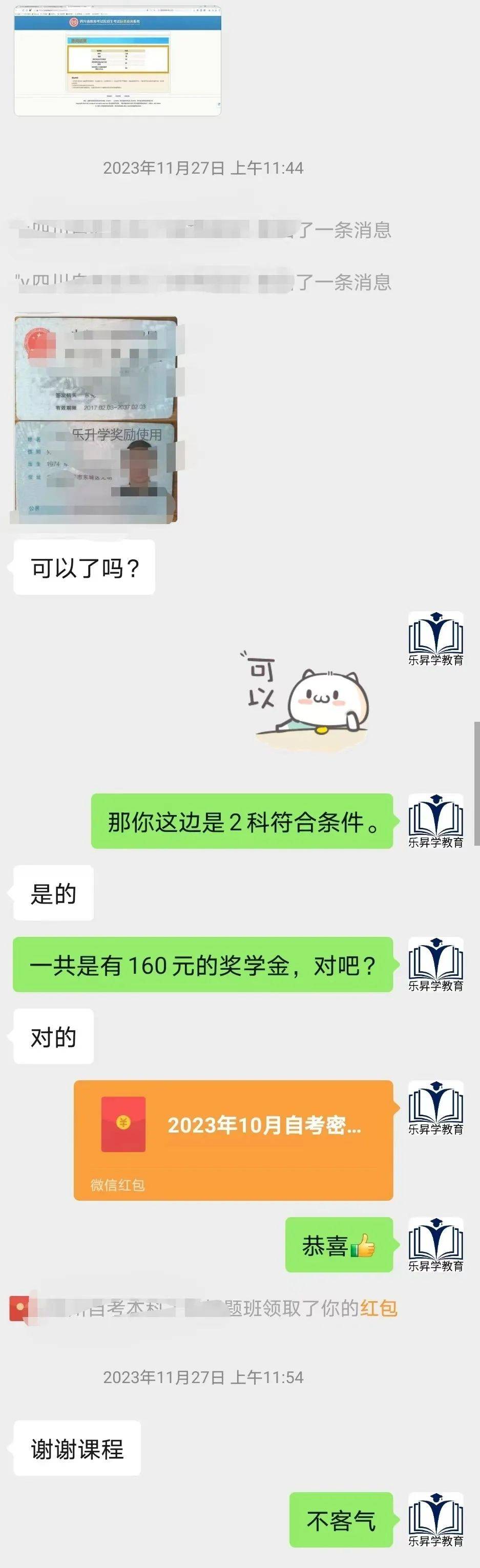The image size is (480, 1568).
Task: Open sender avatar beside the 恭喜 message
Action: (435, 1244)
